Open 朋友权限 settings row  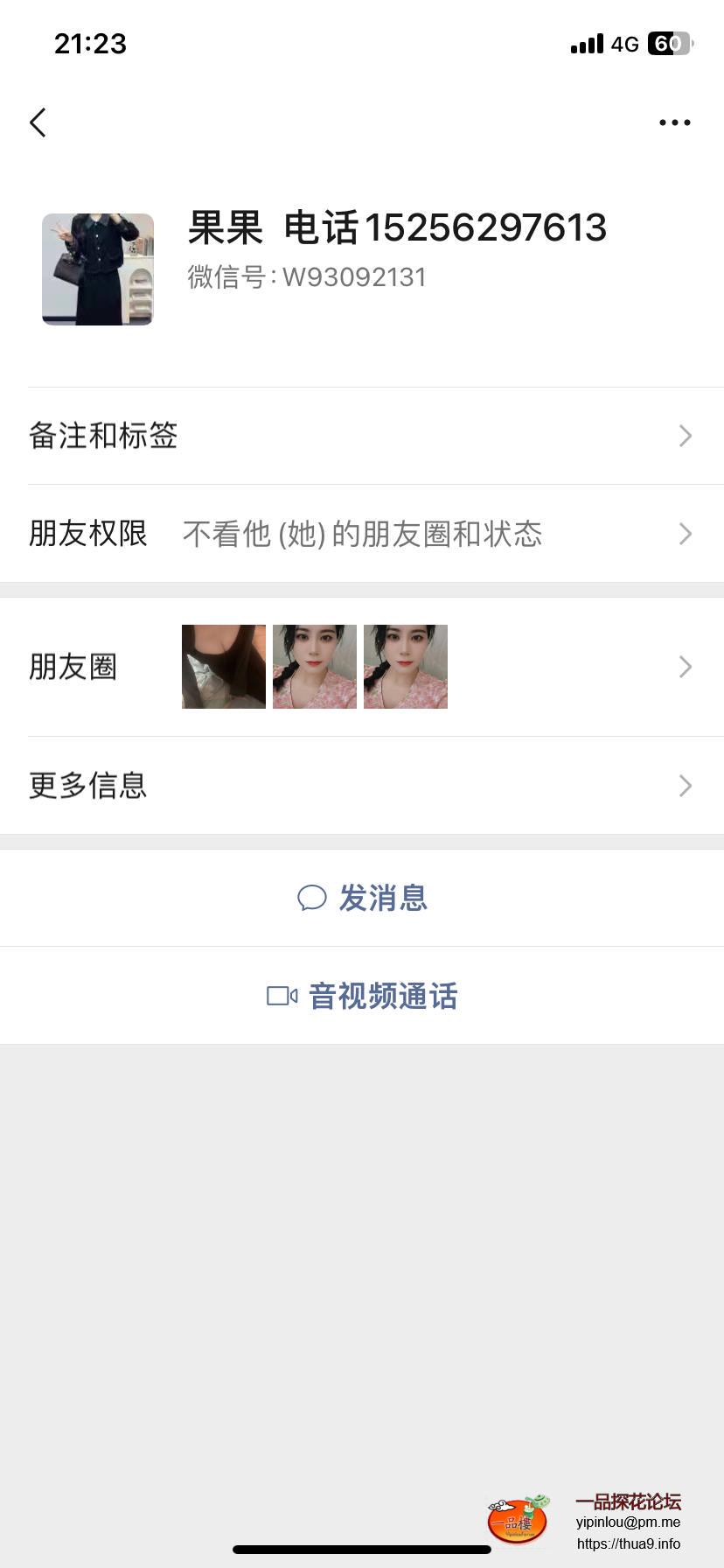tap(362, 534)
